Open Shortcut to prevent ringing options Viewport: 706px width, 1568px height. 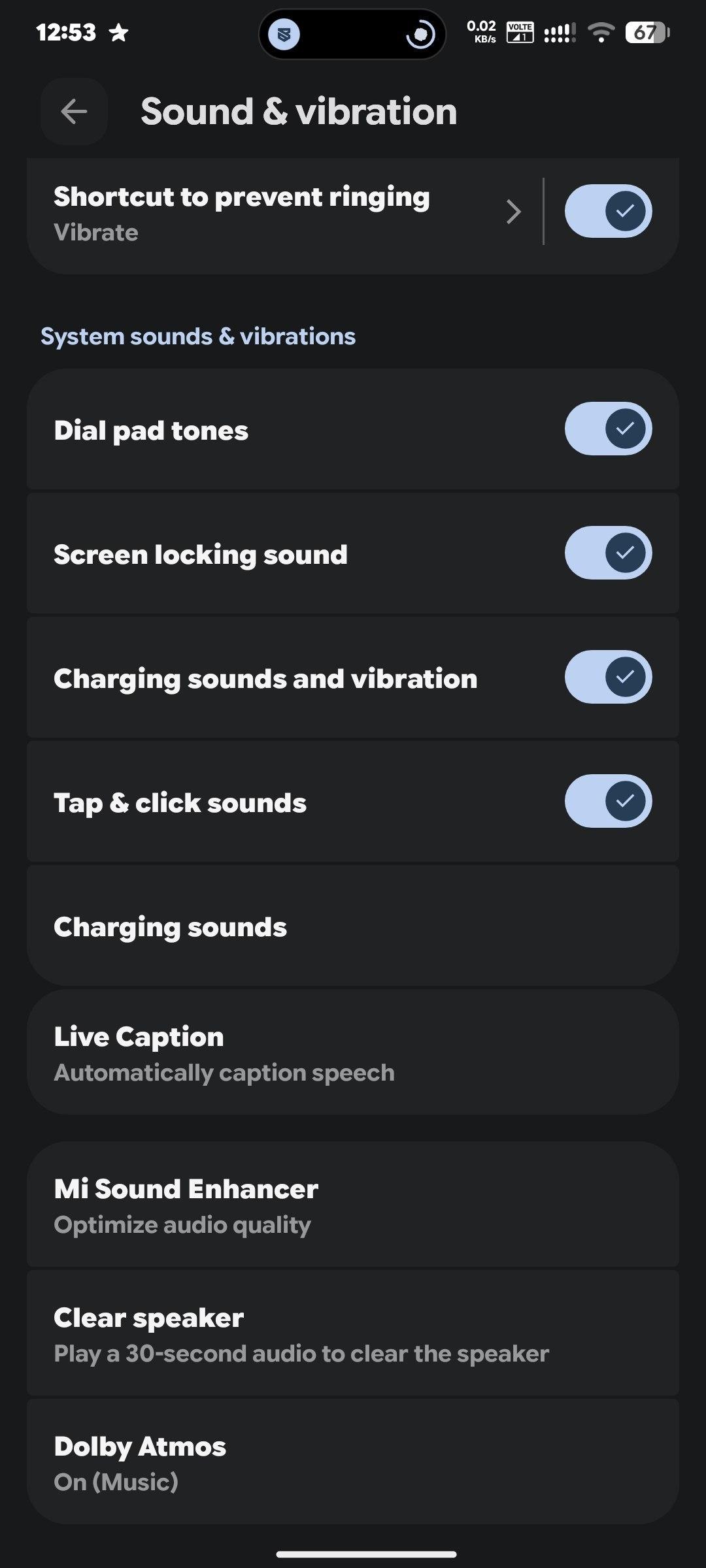(275, 212)
